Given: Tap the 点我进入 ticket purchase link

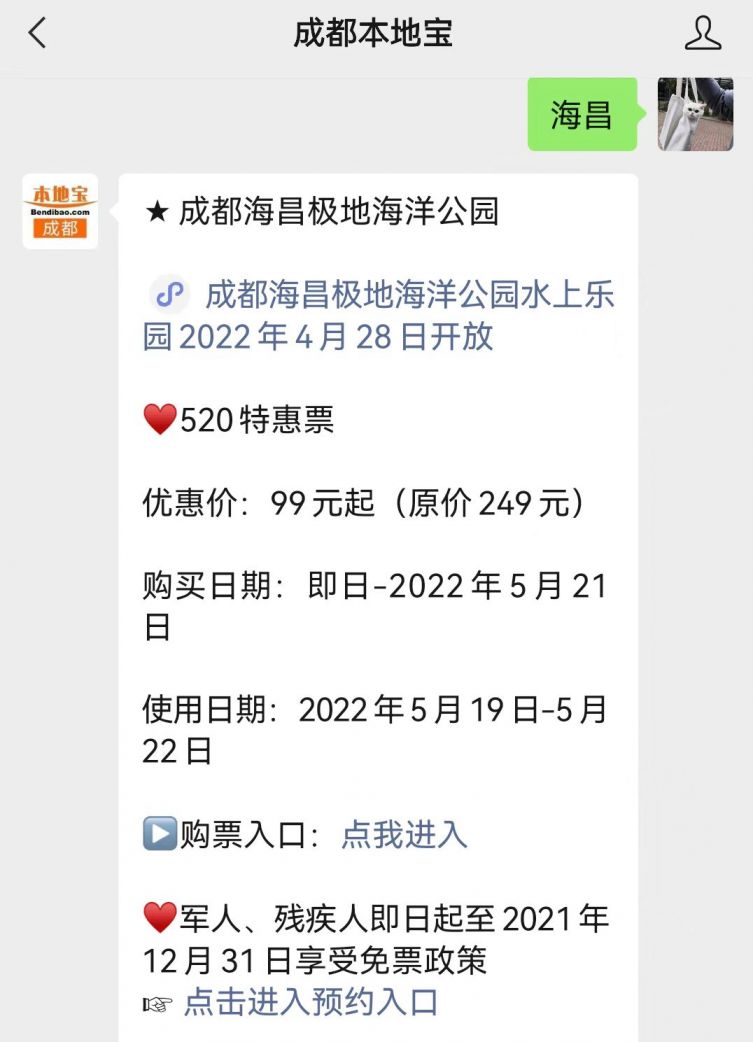Looking at the screenshot, I should [404, 834].
